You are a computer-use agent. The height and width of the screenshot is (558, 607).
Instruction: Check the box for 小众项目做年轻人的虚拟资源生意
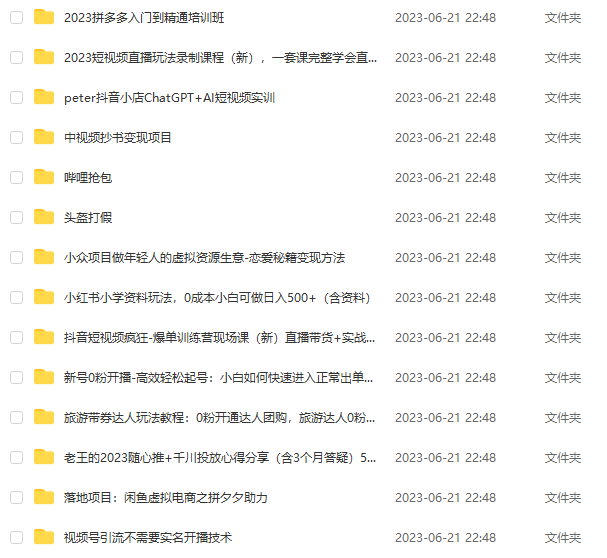pos(16,257)
